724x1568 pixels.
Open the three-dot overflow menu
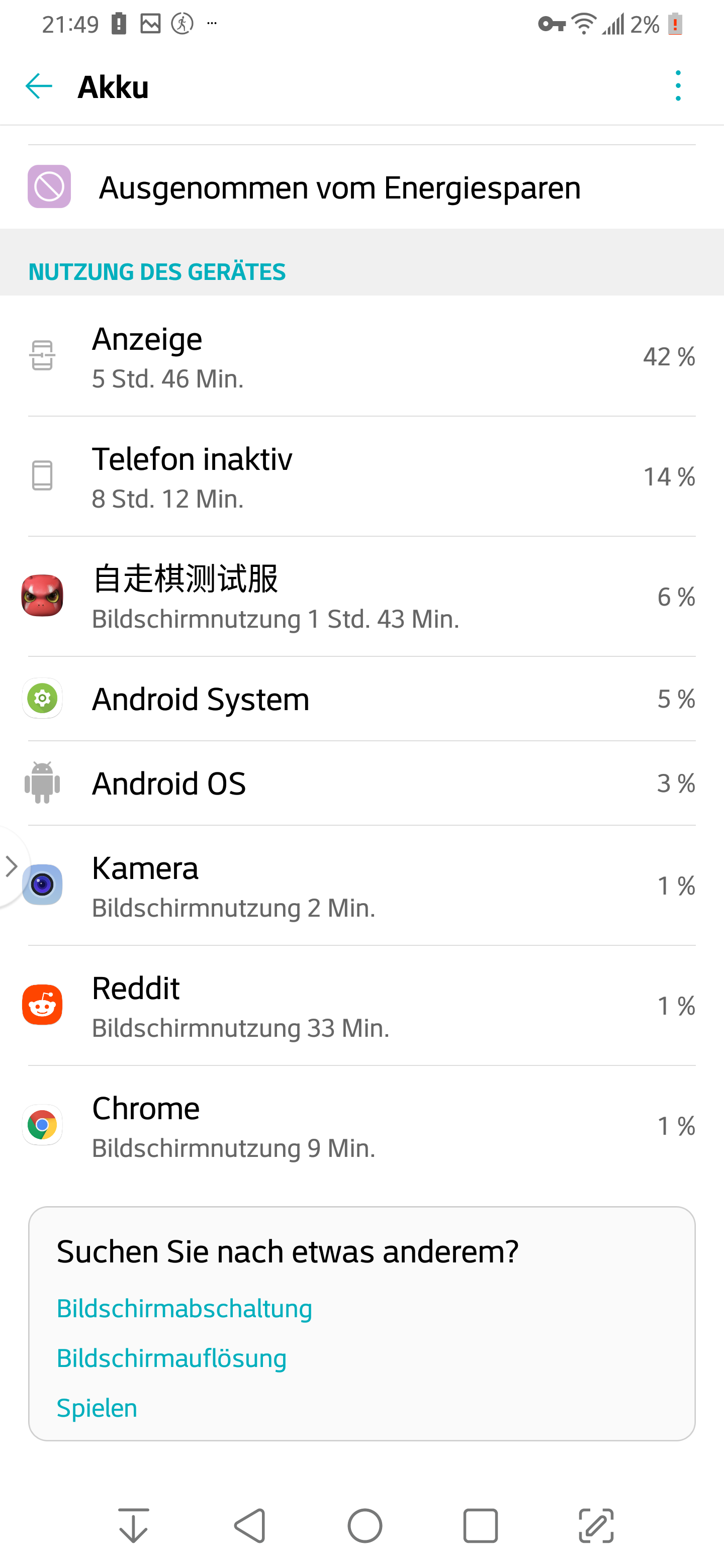coord(678,86)
